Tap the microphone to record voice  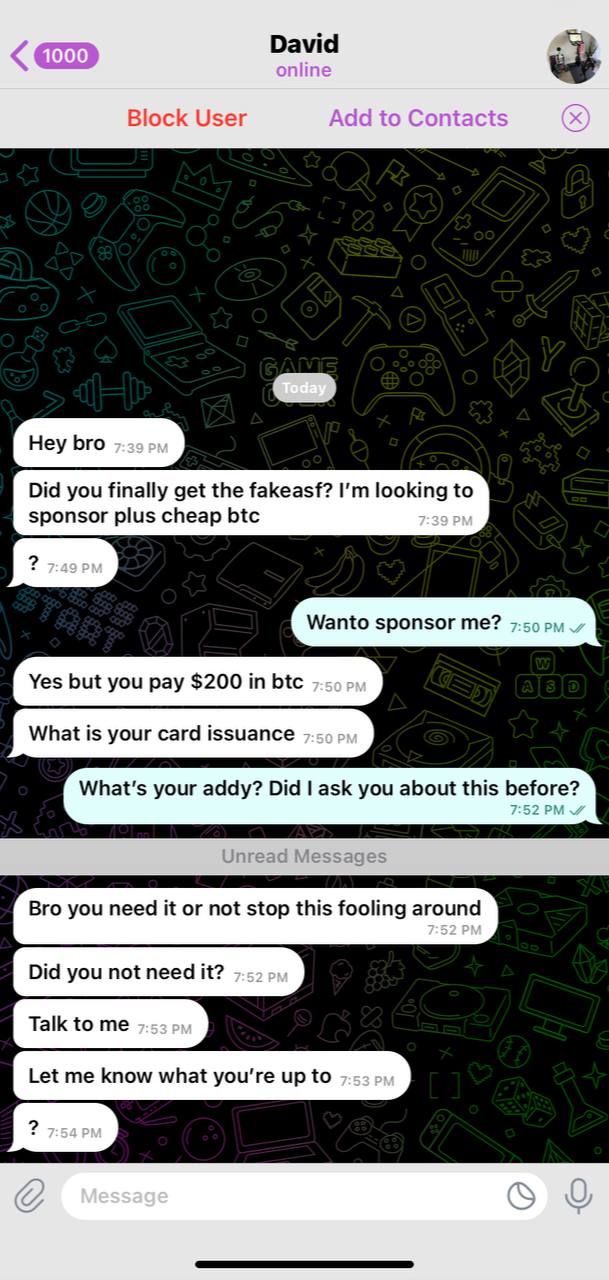pos(578,1195)
